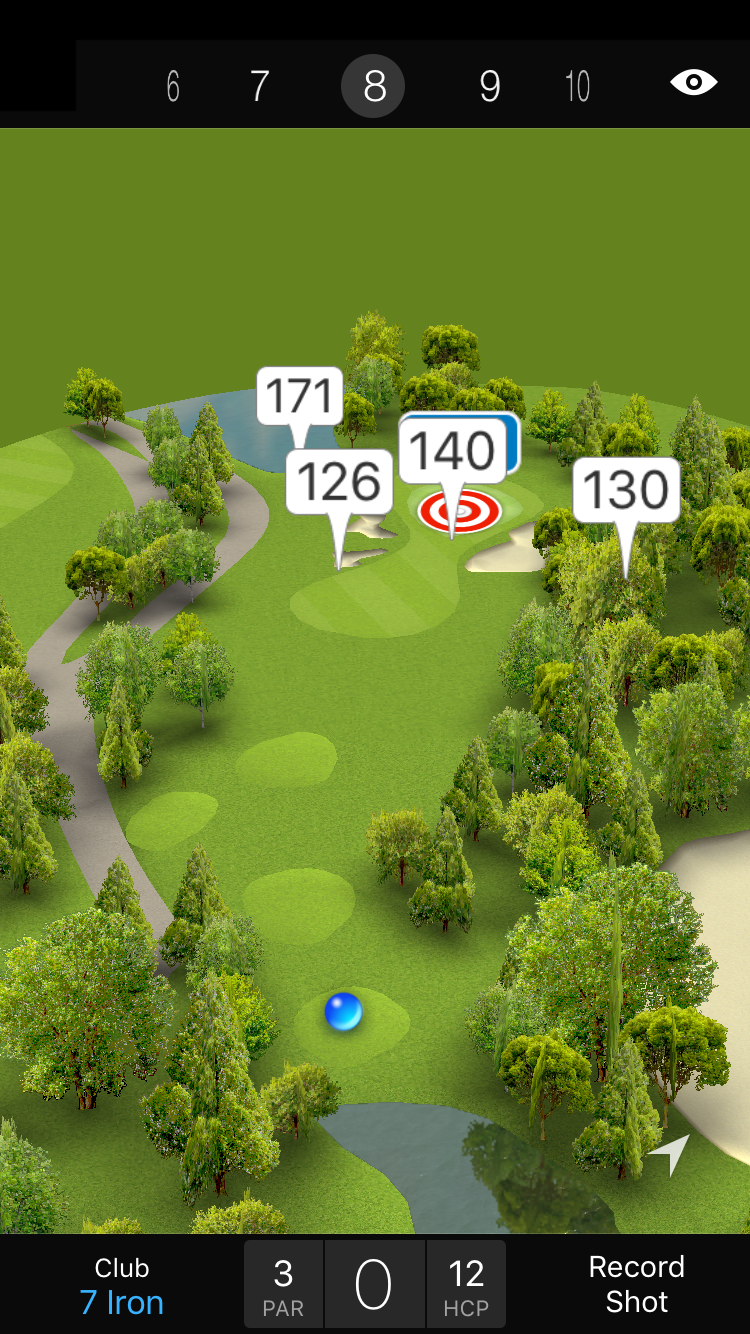Screen dimensions: 750x1334
Task: Open the score box showing 0
Action: [374, 1285]
